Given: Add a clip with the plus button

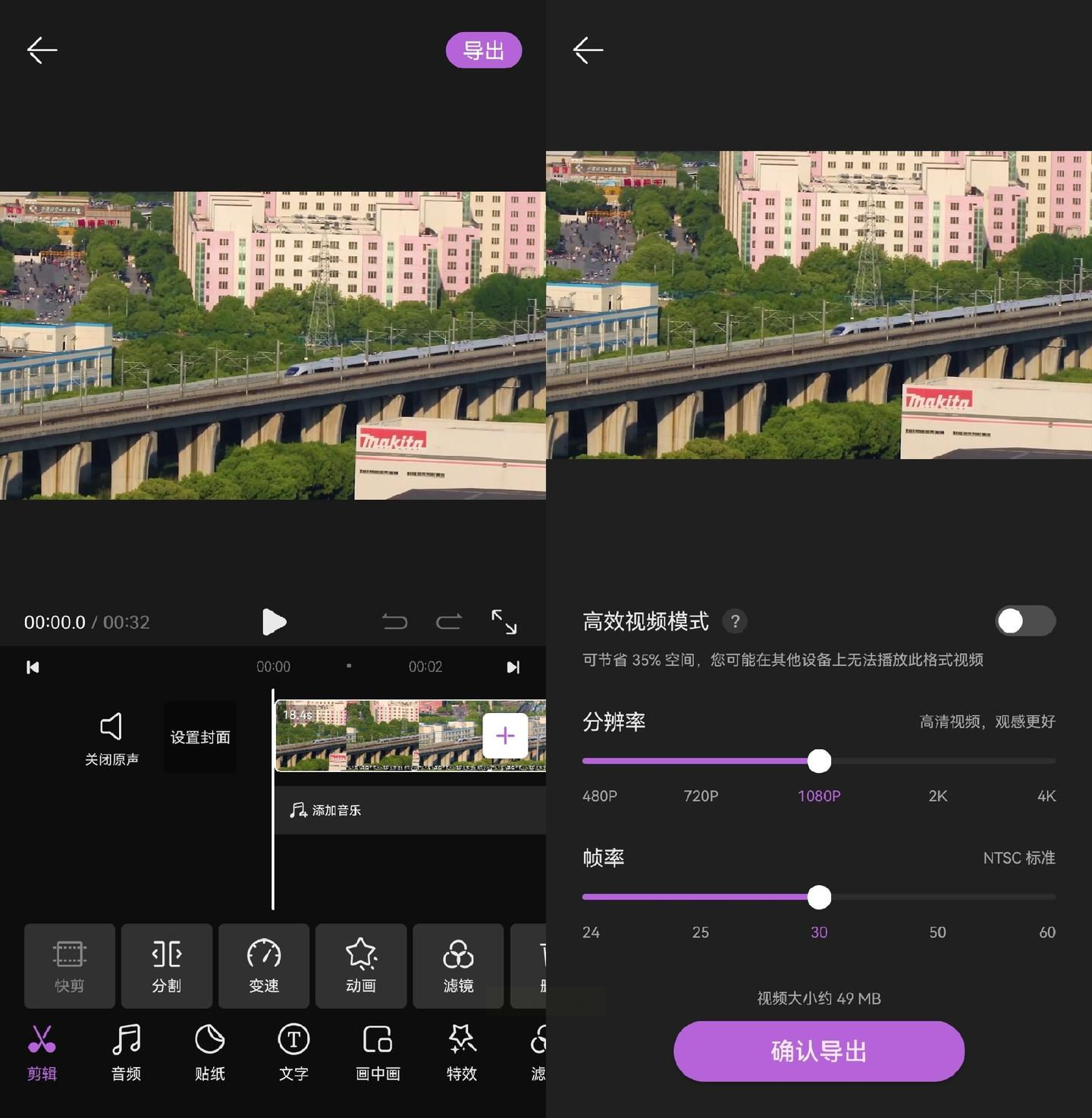Looking at the screenshot, I should point(505,736).
